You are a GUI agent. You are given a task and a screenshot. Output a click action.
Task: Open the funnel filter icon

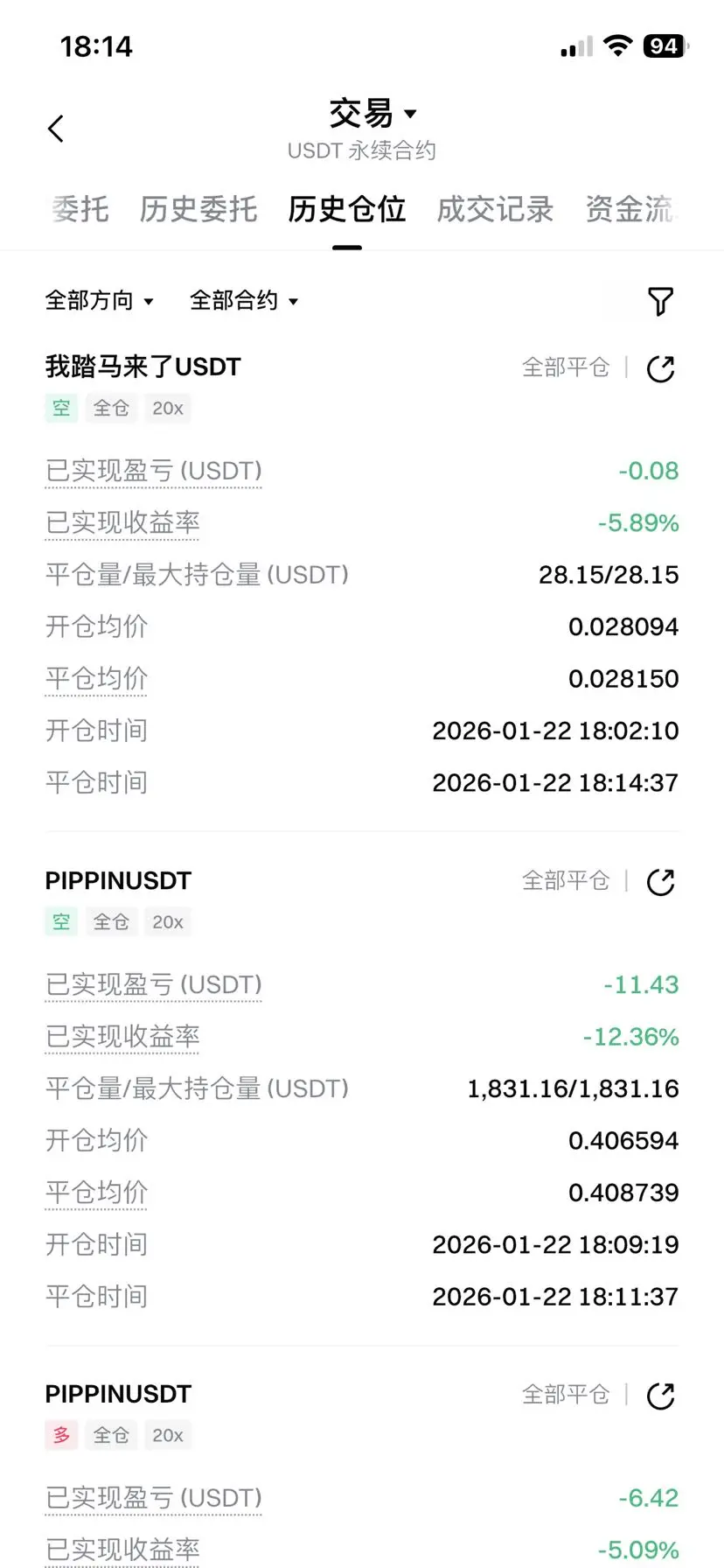660,301
